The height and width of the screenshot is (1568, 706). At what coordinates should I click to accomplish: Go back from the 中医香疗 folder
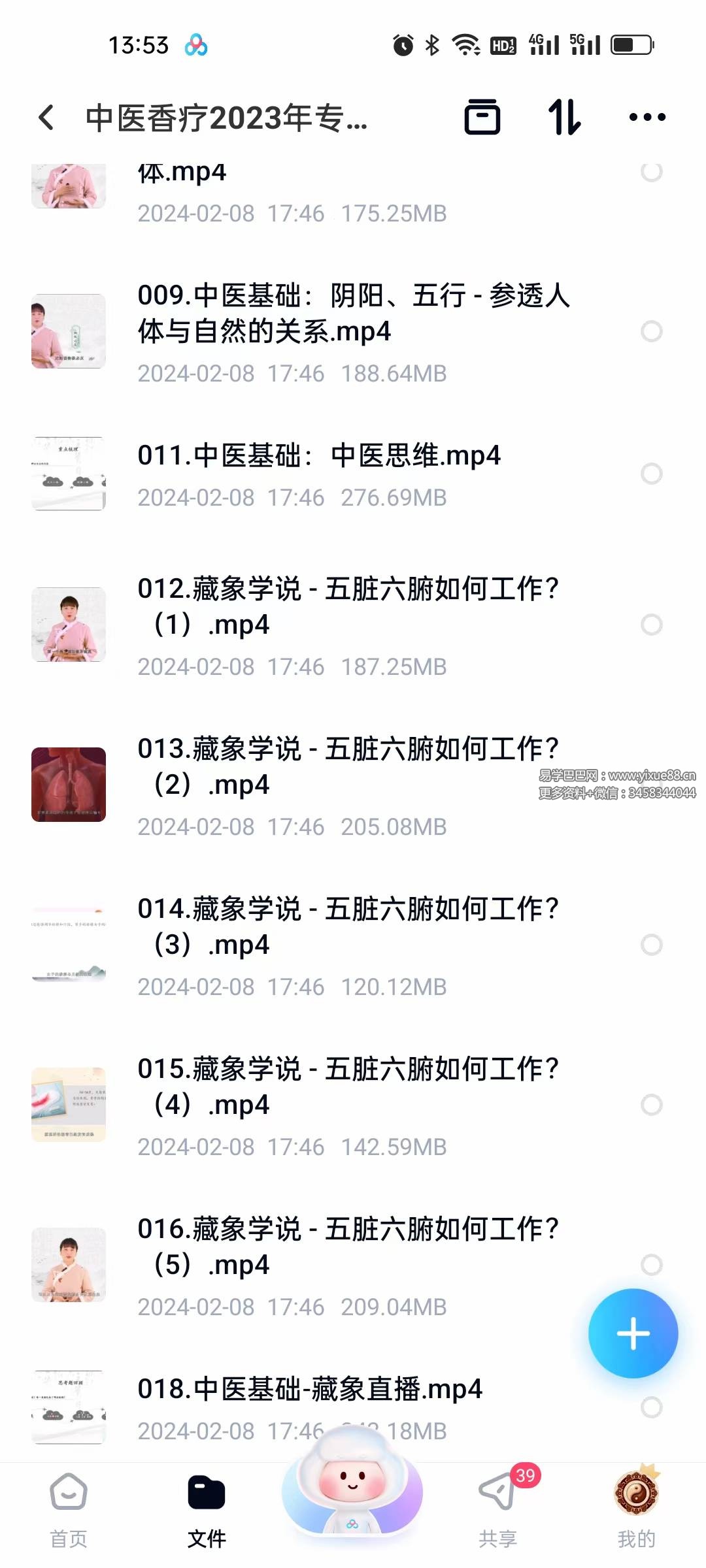pyautogui.click(x=46, y=118)
